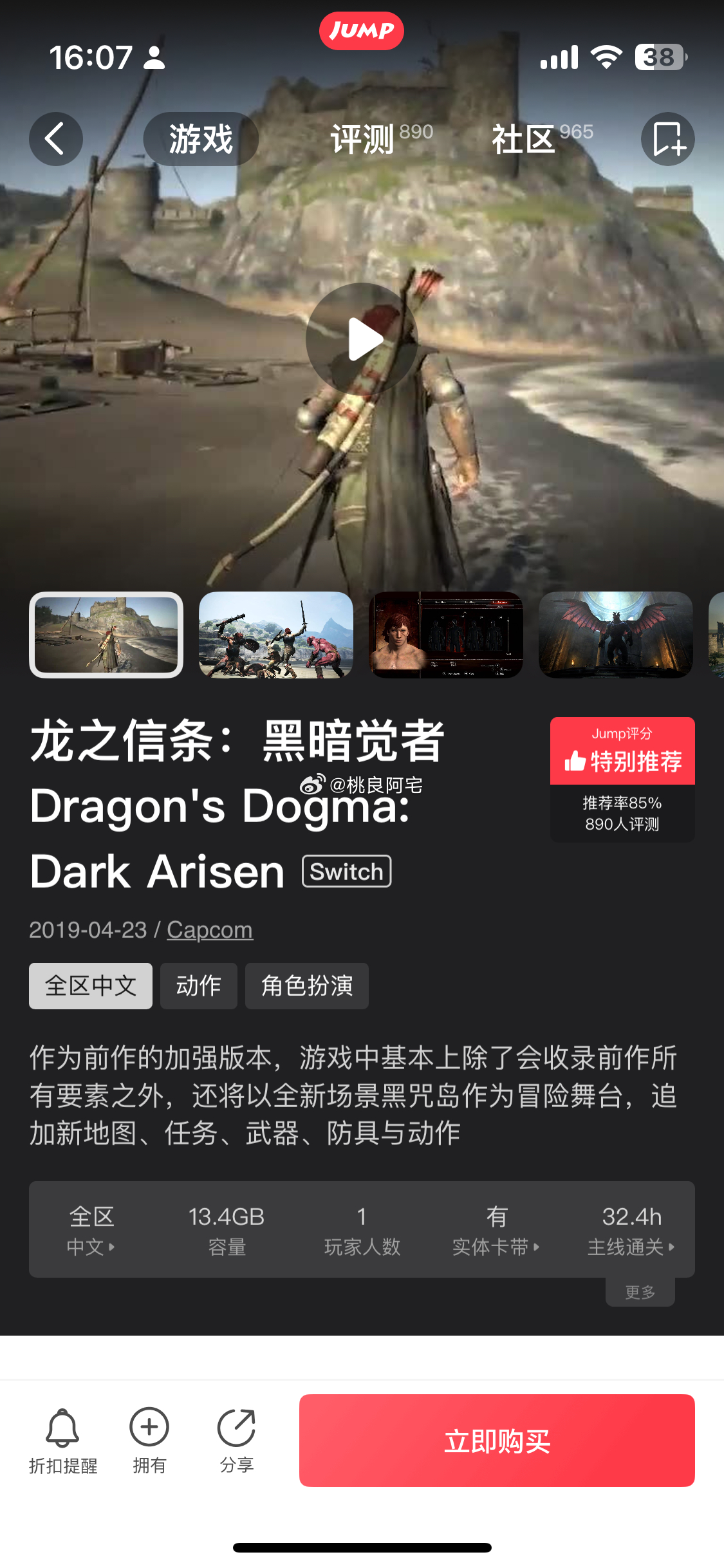Image resolution: width=724 pixels, height=1568 pixels.
Task: Expand game info with 更多
Action: [x=640, y=1292]
